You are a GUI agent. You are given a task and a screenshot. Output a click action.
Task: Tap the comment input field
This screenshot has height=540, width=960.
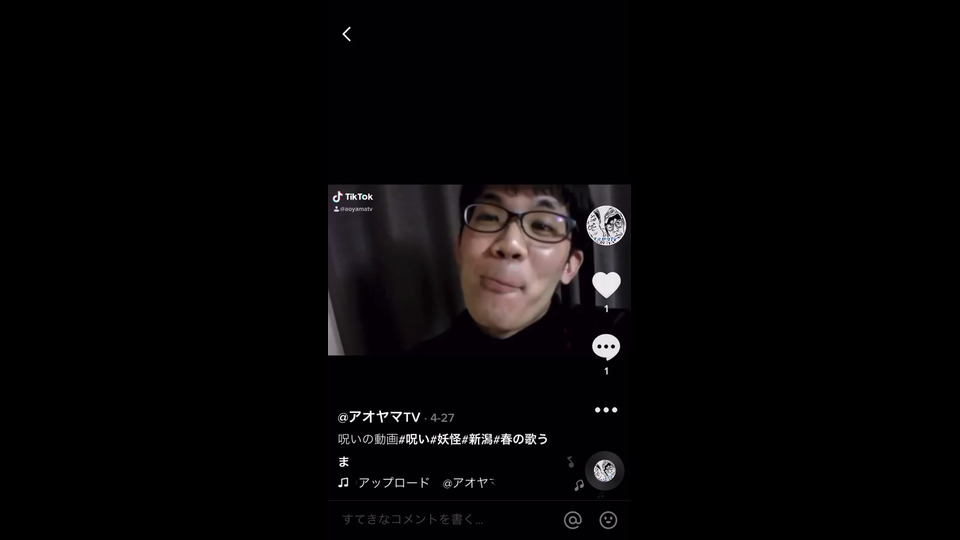tap(440, 520)
